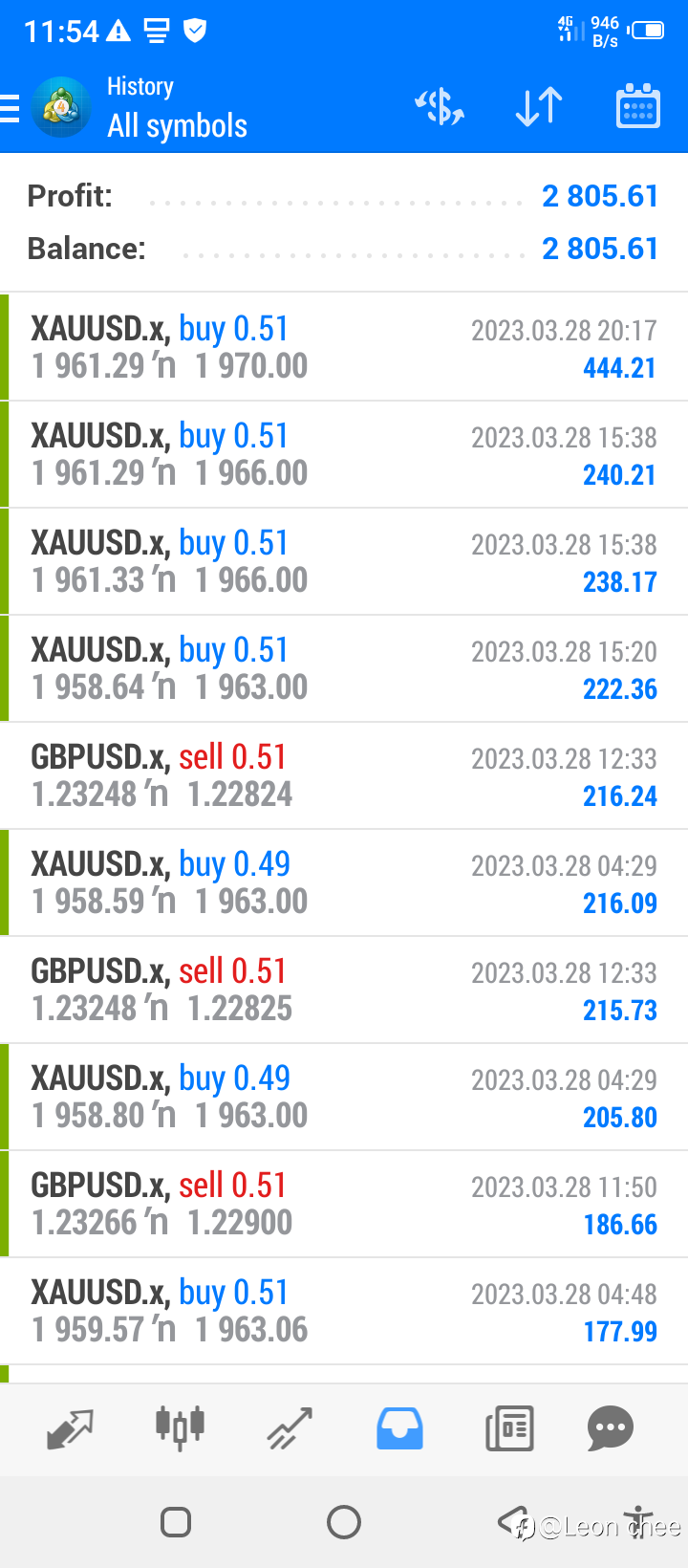Open XAUUSD.x trade with profit 240.21

(344, 454)
